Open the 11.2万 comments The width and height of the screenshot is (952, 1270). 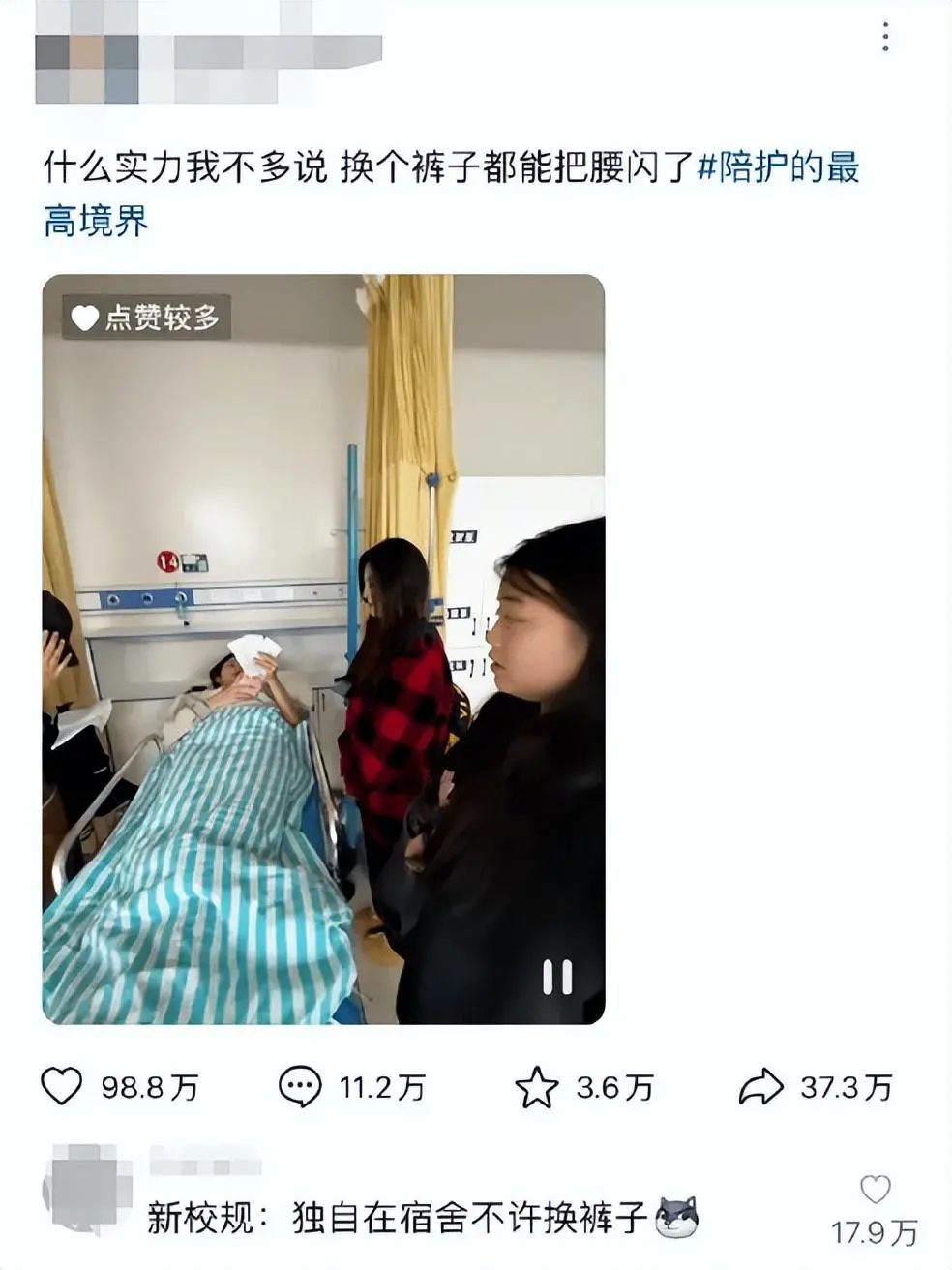tap(300, 1087)
